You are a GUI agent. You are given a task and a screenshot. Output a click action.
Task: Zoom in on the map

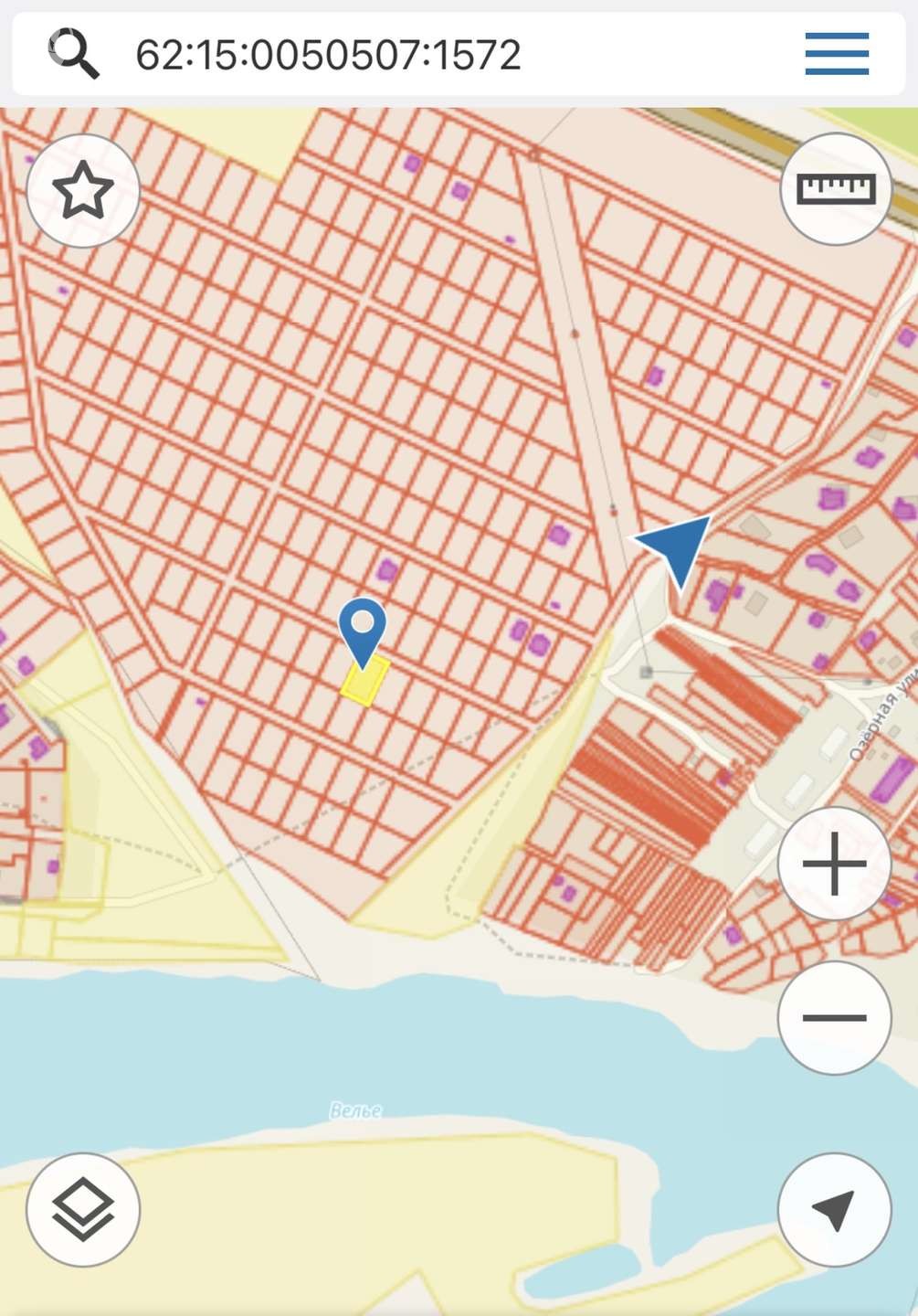click(834, 864)
